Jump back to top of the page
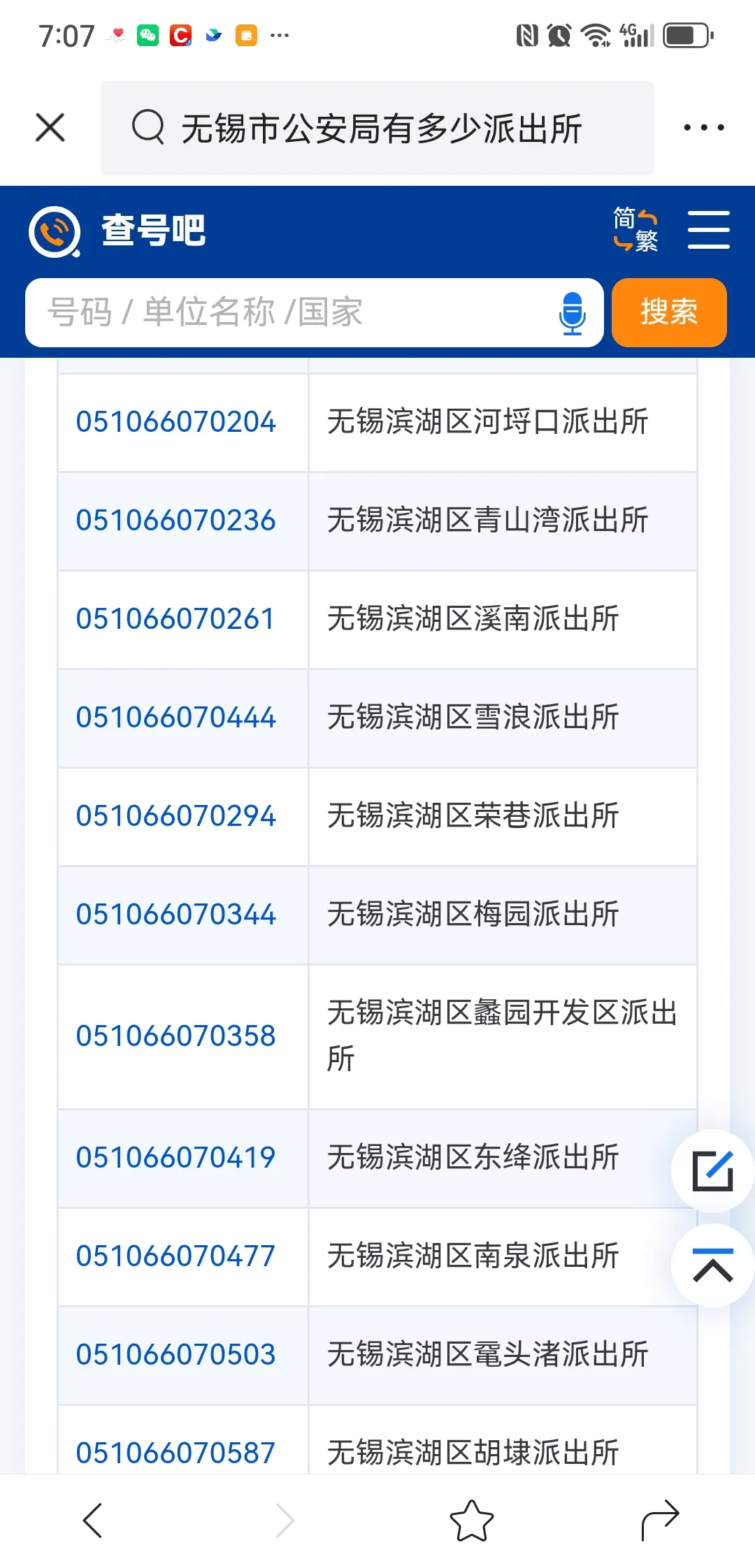The width and height of the screenshot is (755, 1568). pos(712,1265)
